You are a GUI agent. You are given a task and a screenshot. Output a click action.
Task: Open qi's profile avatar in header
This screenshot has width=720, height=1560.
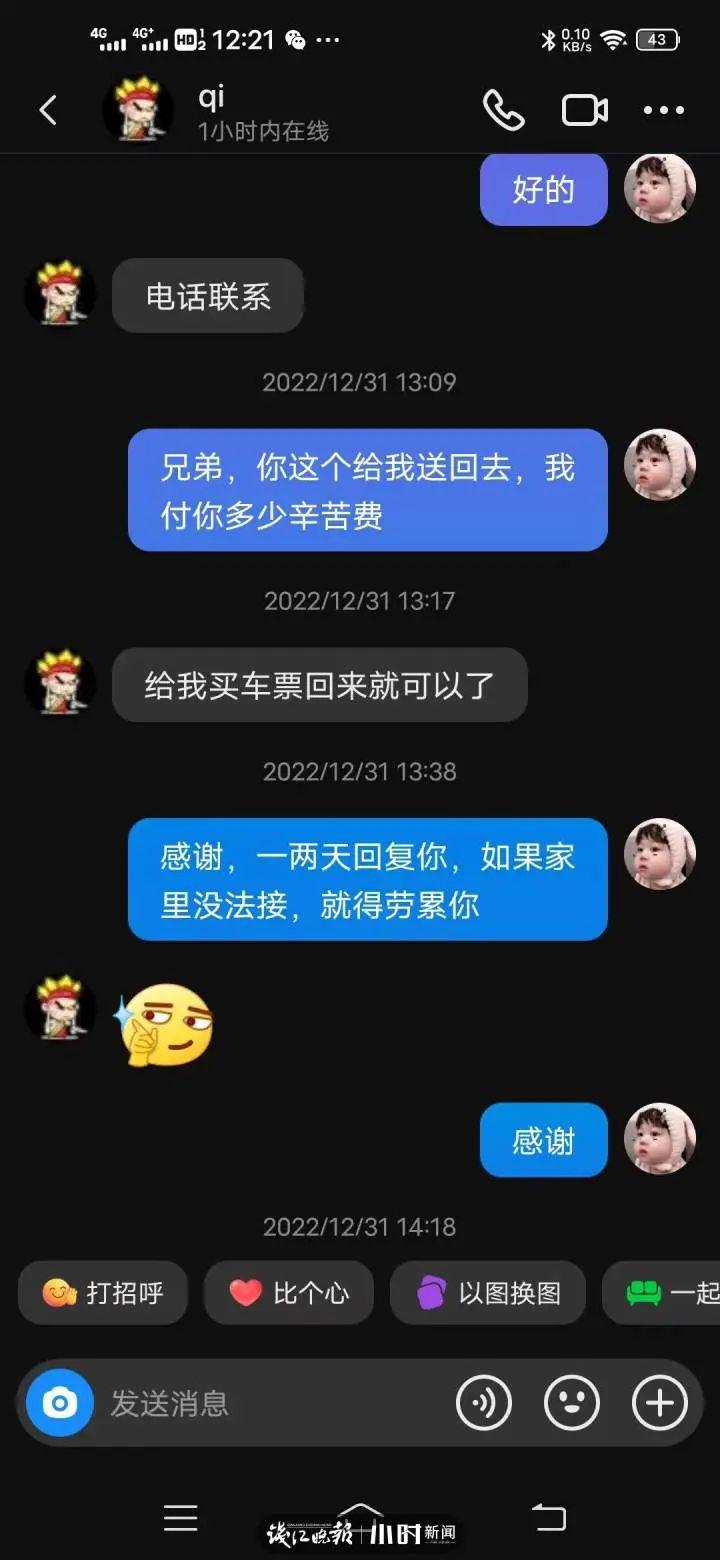[x=138, y=108]
